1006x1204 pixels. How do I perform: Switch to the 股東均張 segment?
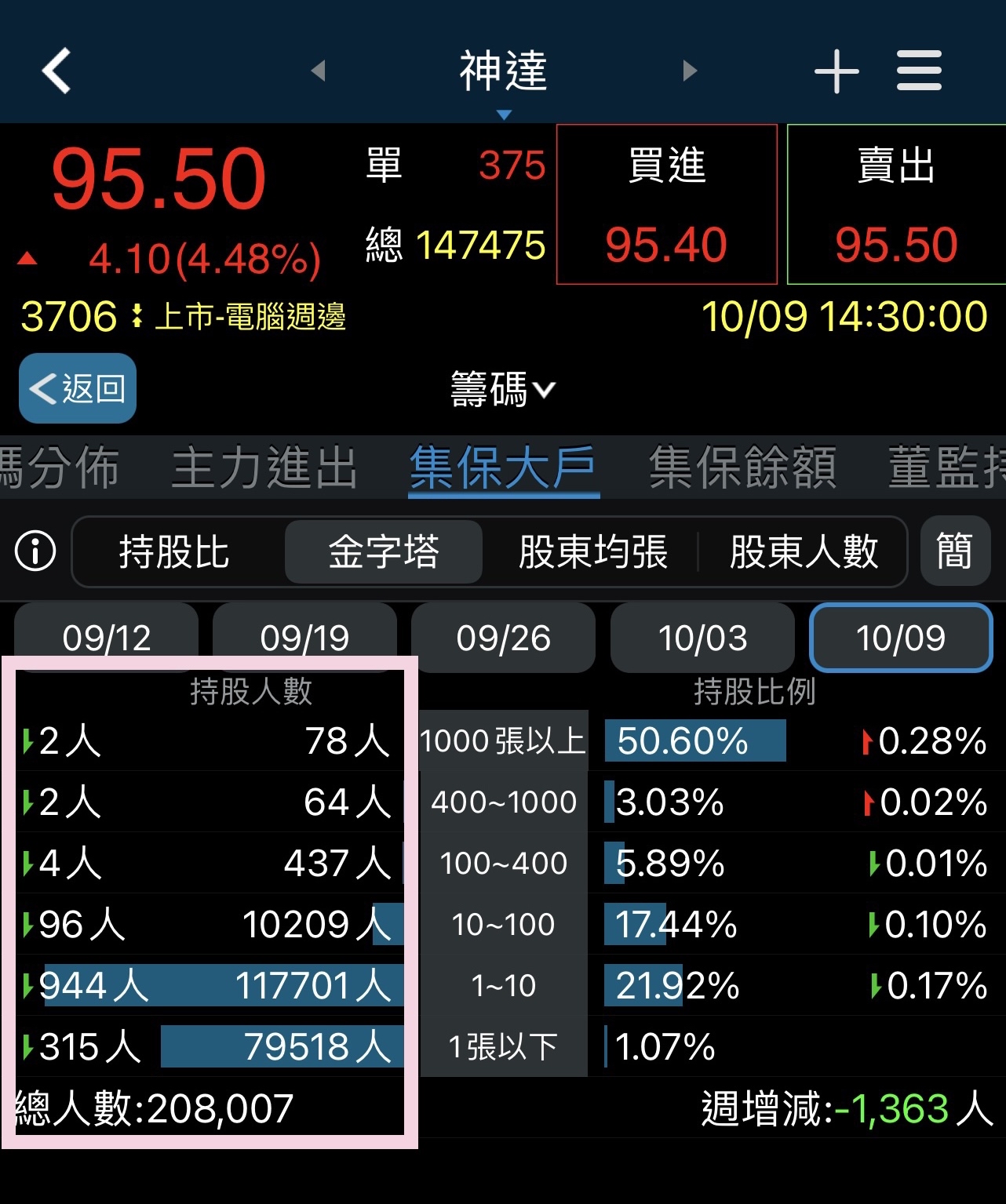pyautogui.click(x=593, y=551)
